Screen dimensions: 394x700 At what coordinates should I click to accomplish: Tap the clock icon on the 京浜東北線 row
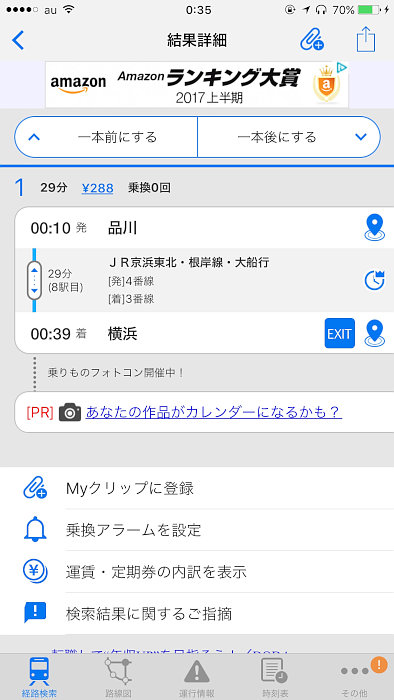tap(374, 280)
